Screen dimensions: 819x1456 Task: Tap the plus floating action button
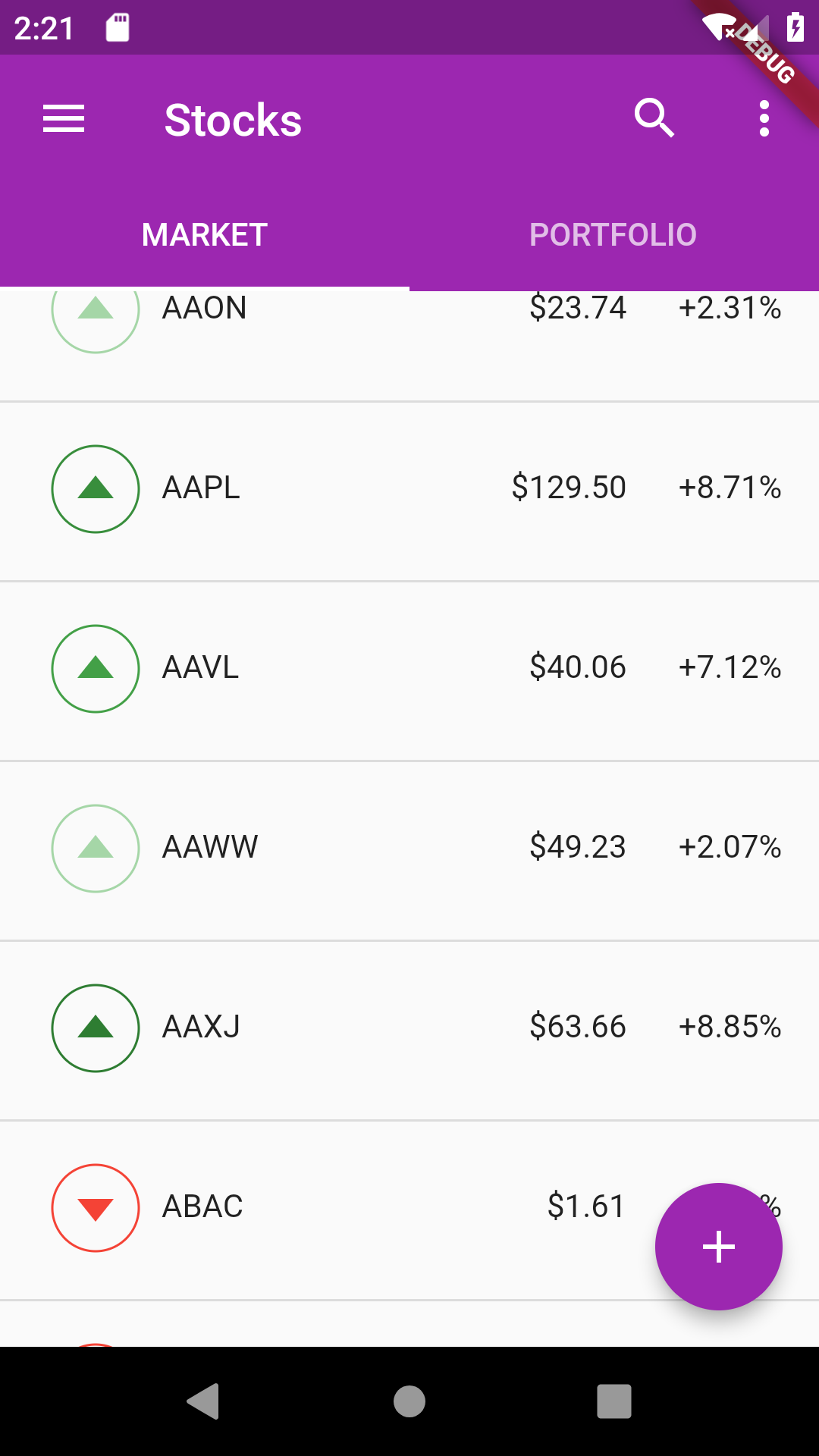pos(719,1247)
